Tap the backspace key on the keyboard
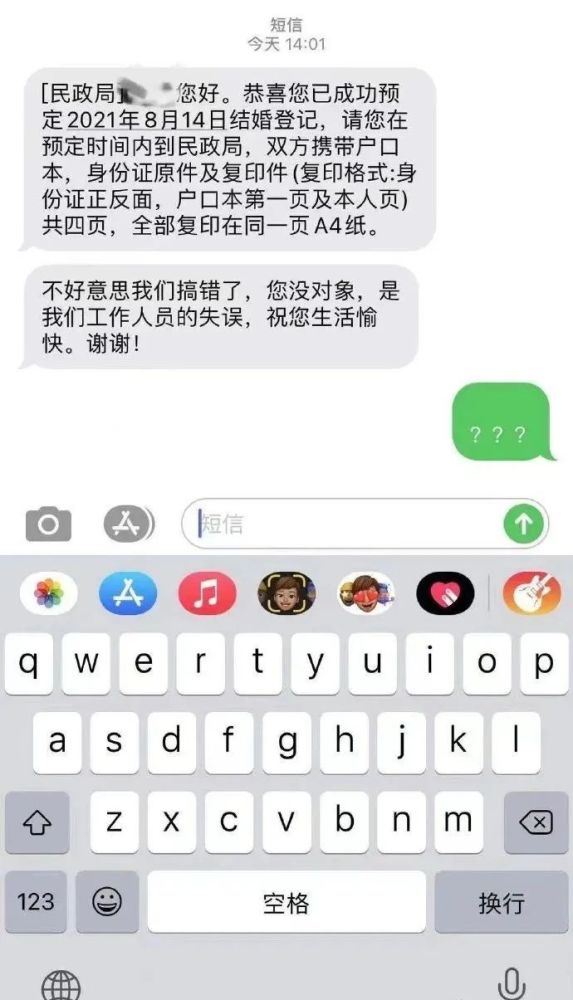The image size is (573, 1000). 536,823
